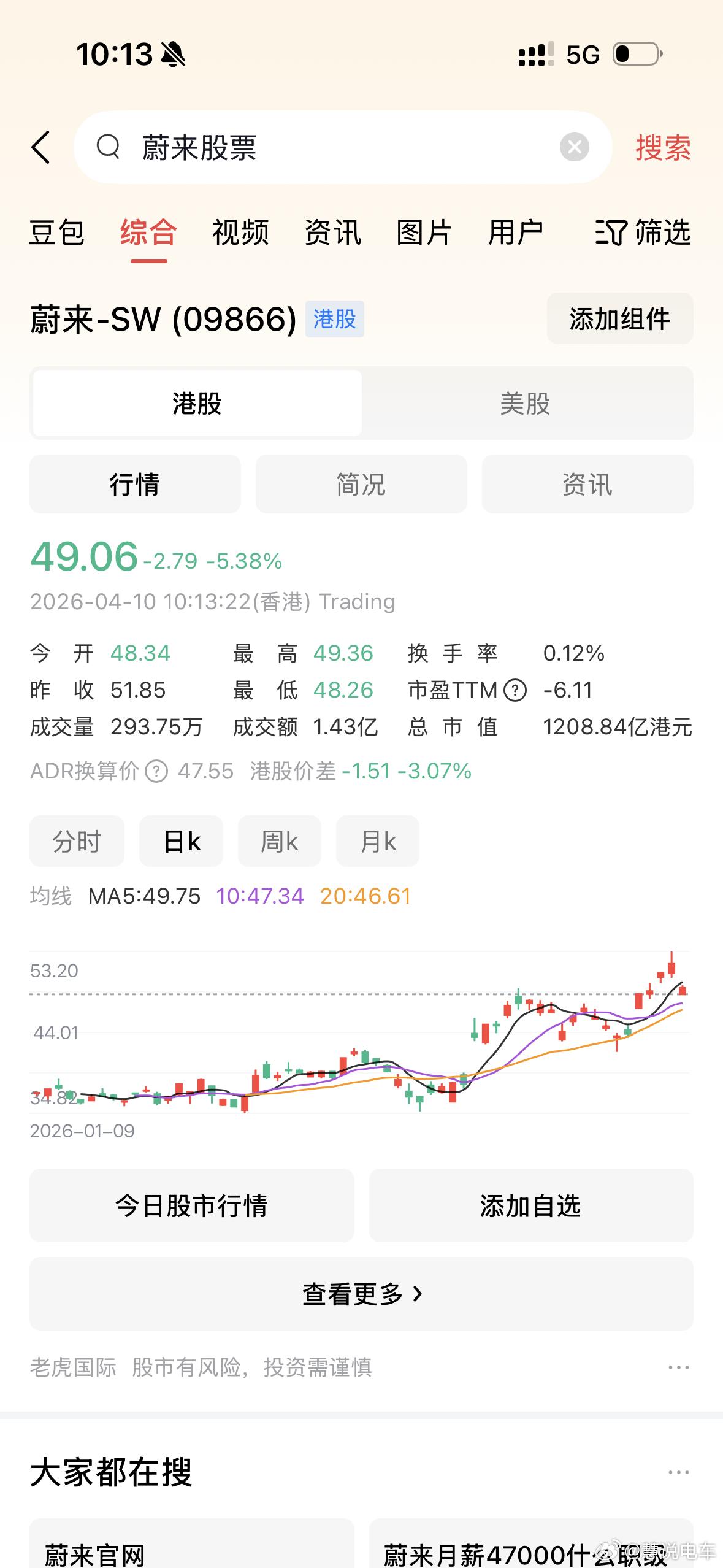The image size is (723, 1568).
Task: Select the 周k chart tab
Action: click(x=279, y=841)
